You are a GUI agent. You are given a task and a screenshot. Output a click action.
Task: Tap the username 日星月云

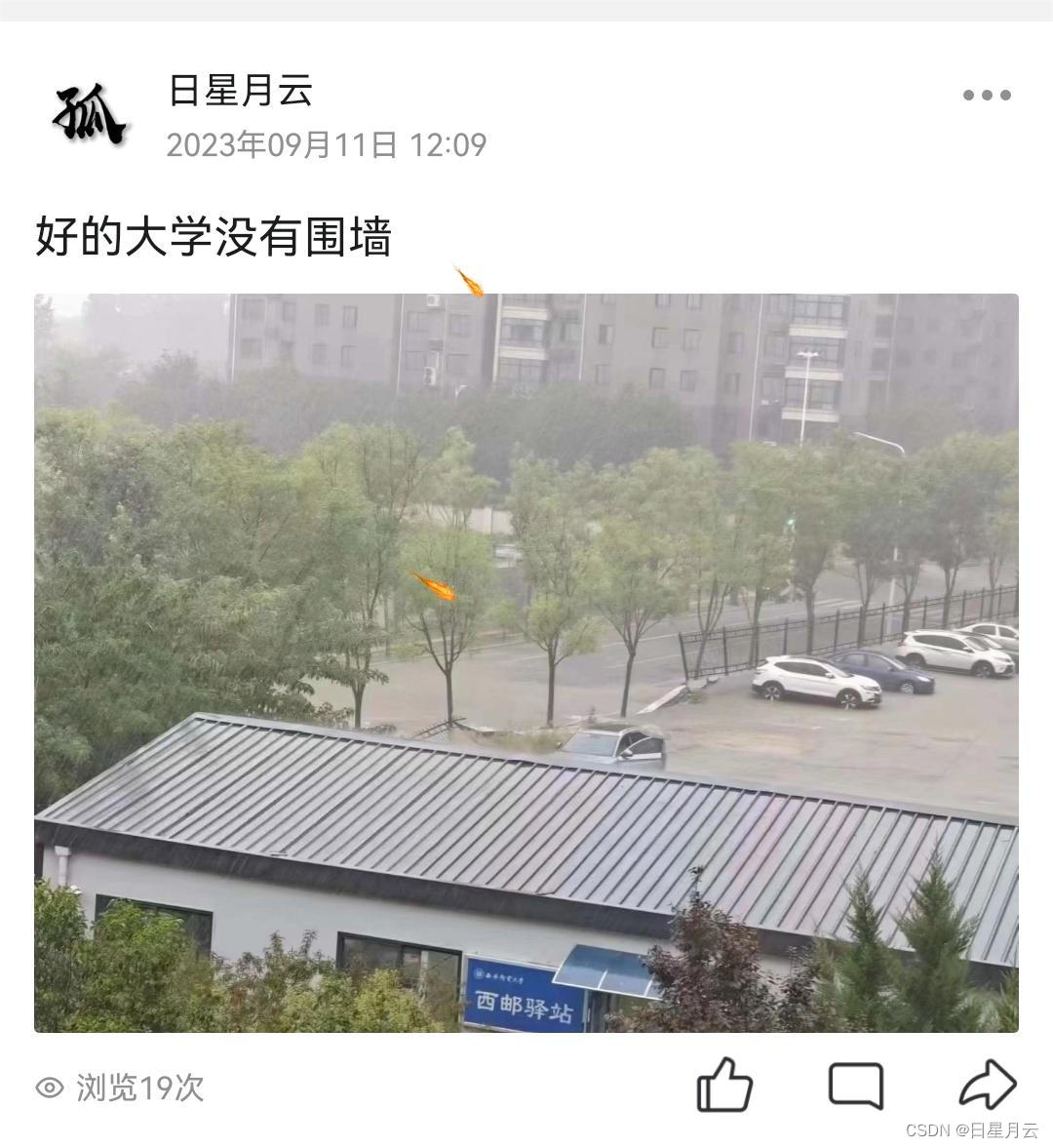(240, 91)
